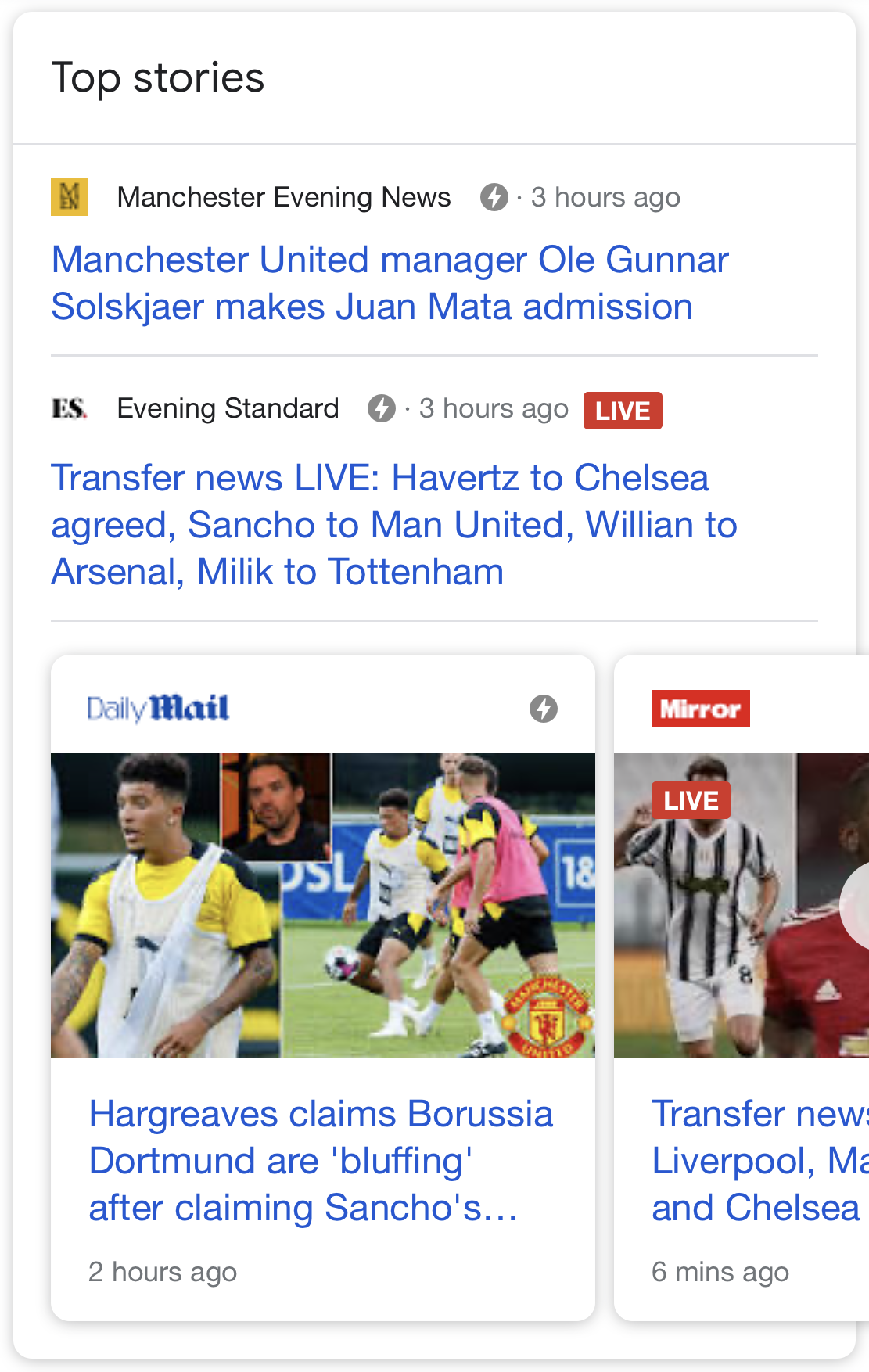Open Daily Mail Hargreaves Sancho story card
869x1372 pixels.
pyautogui.click(x=321, y=1160)
